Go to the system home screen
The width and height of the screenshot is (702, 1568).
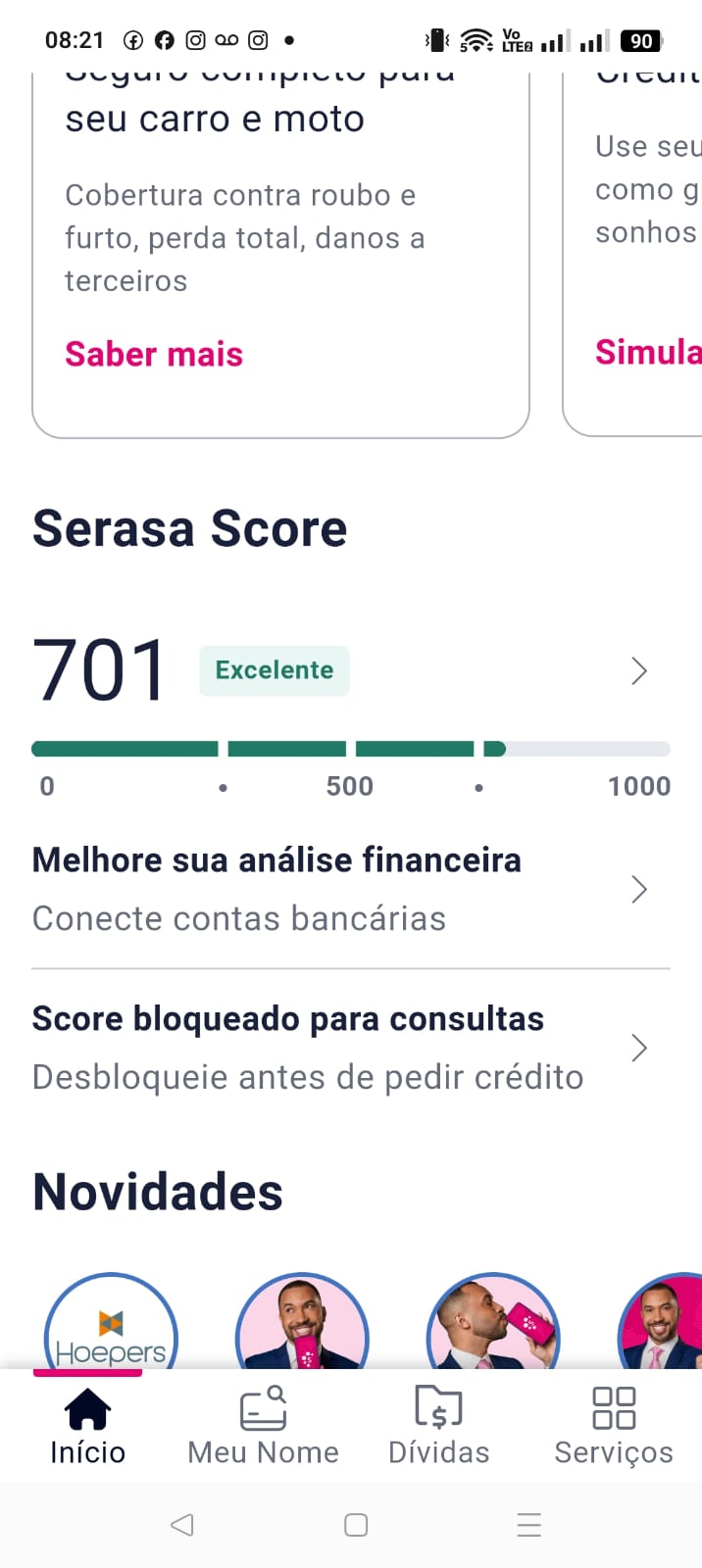tap(356, 1525)
